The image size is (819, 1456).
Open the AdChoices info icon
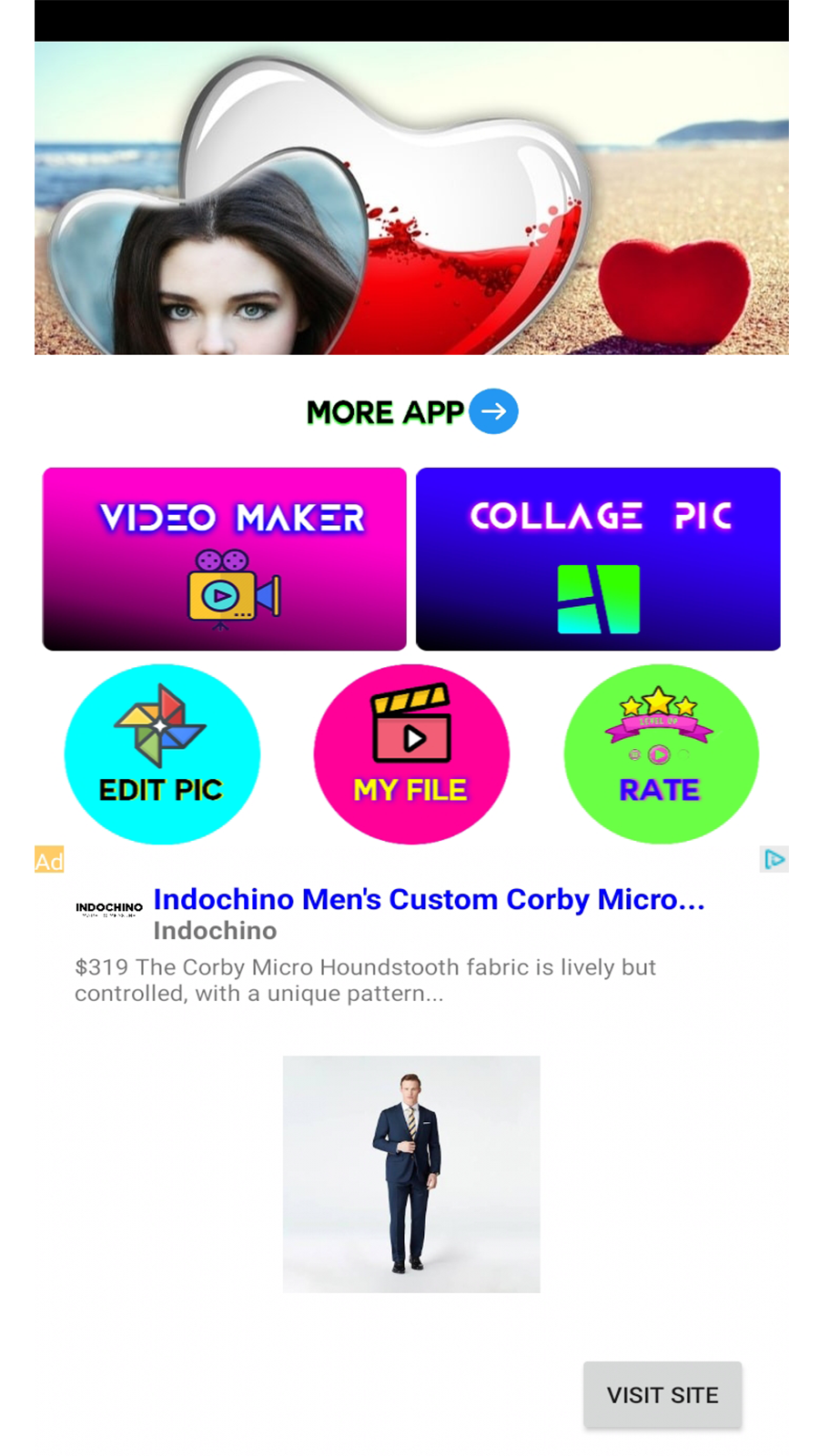click(x=773, y=859)
